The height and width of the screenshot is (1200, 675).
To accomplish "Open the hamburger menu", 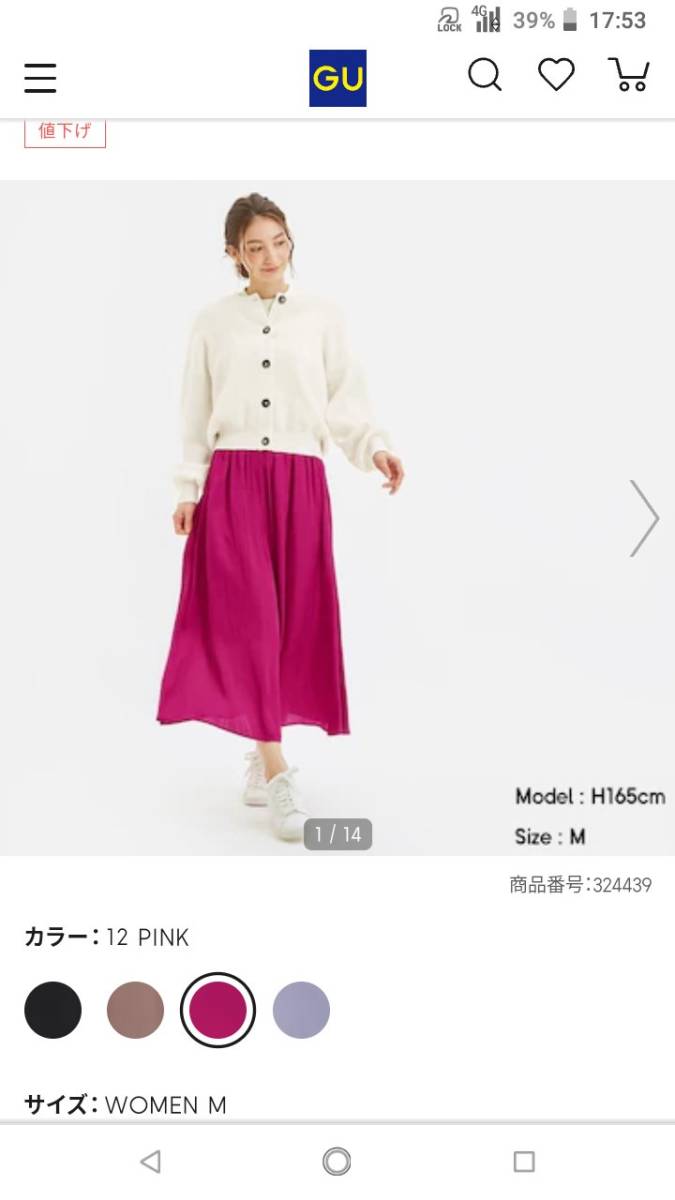I will coord(40,77).
